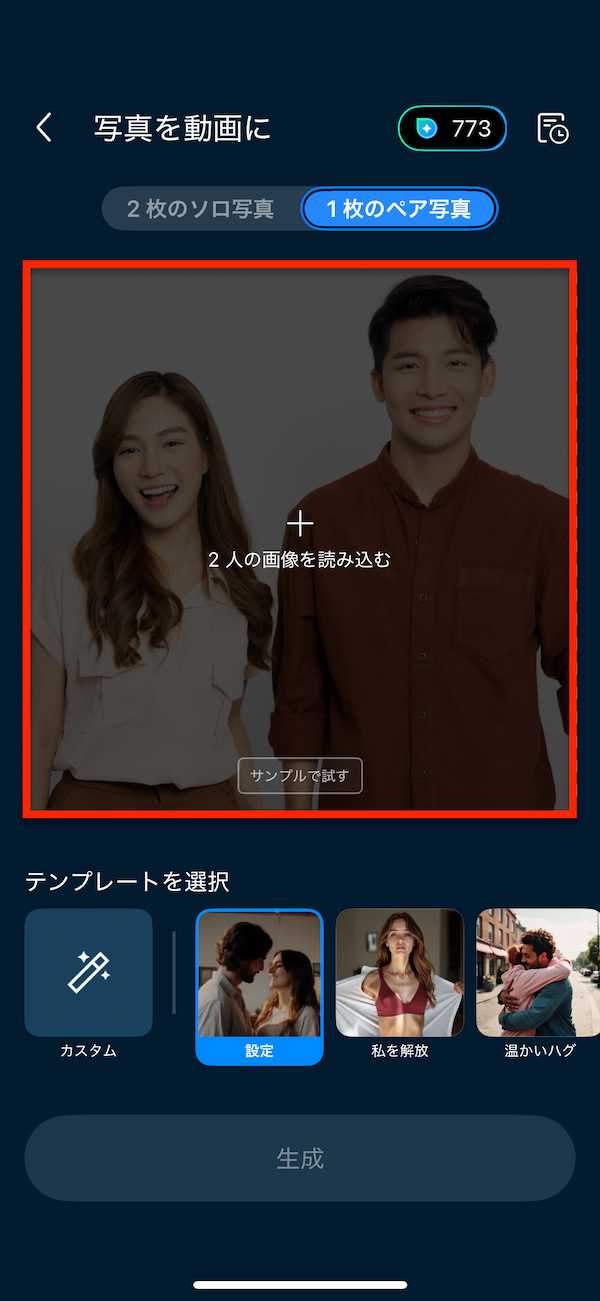Open the generation history icon
This screenshot has height=1301, width=600.
click(552, 129)
